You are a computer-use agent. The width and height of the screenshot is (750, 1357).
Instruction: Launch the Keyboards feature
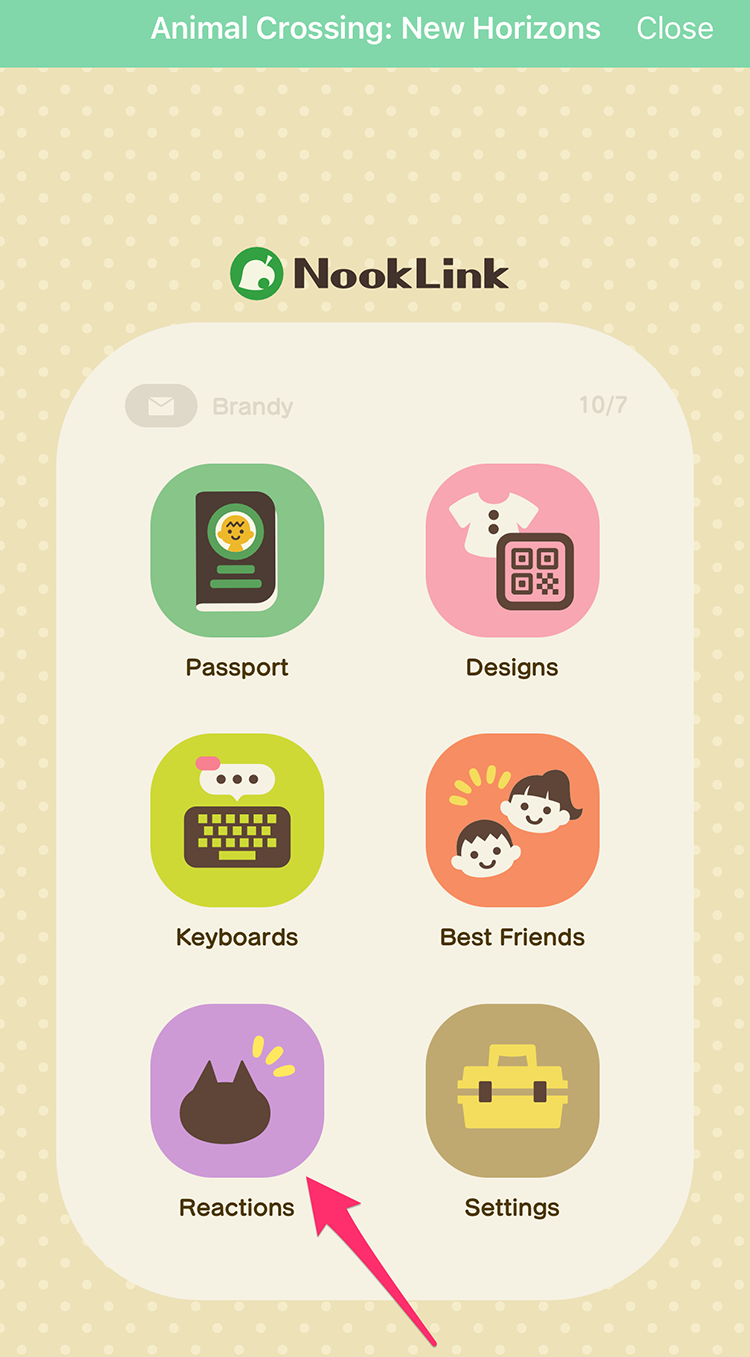pos(237,820)
